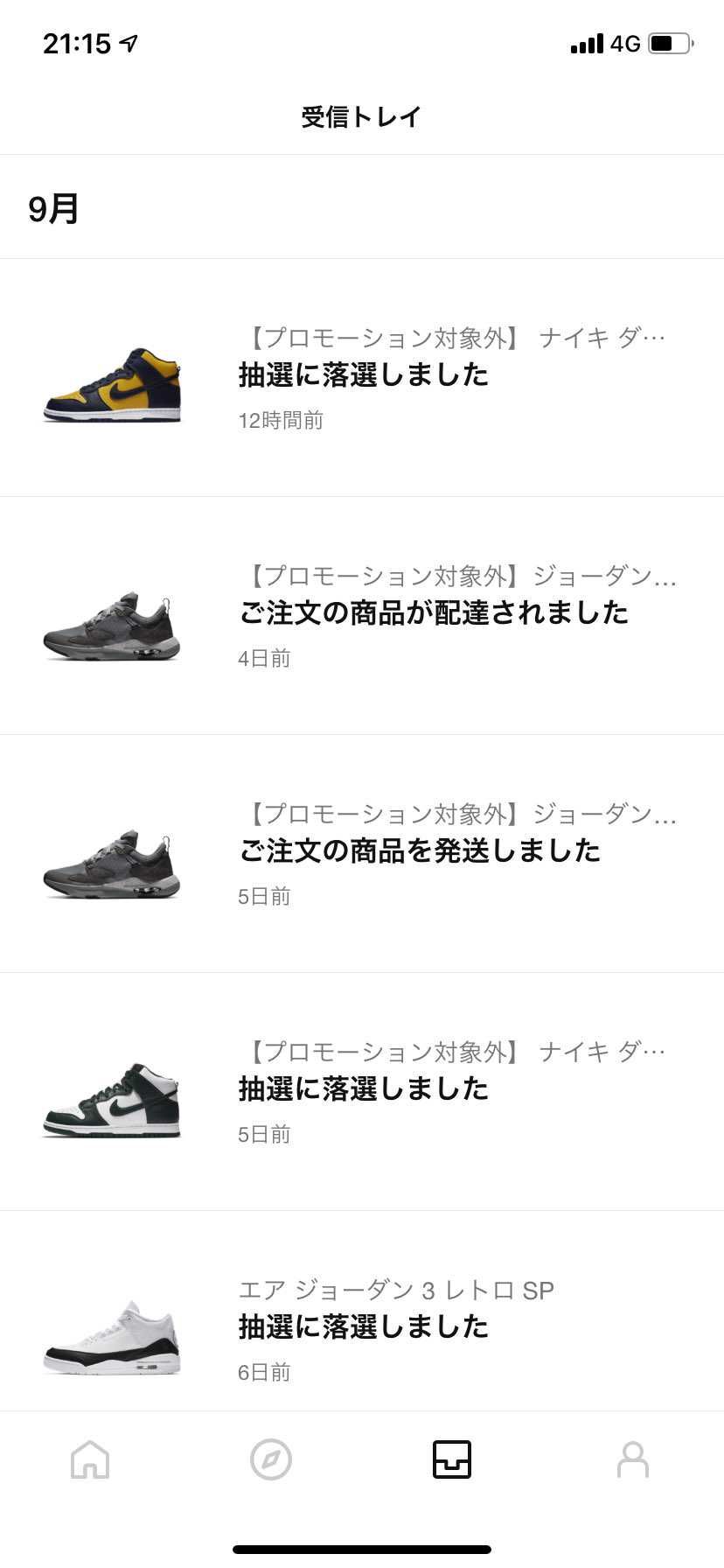Tap the home indicator bar at bottom

tap(362, 1550)
